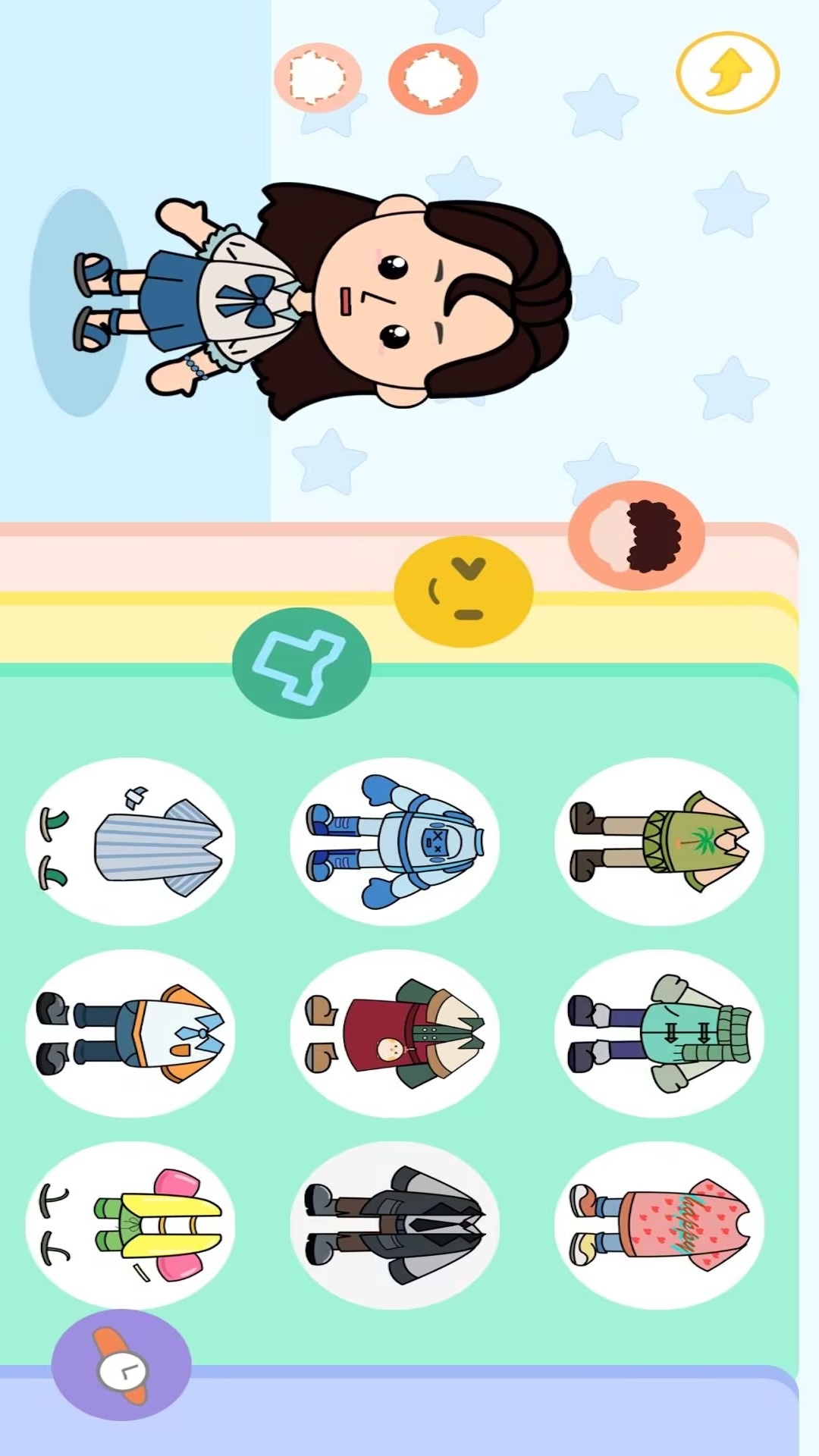
Task: Open the hairstyle category tab
Action: coord(636,535)
